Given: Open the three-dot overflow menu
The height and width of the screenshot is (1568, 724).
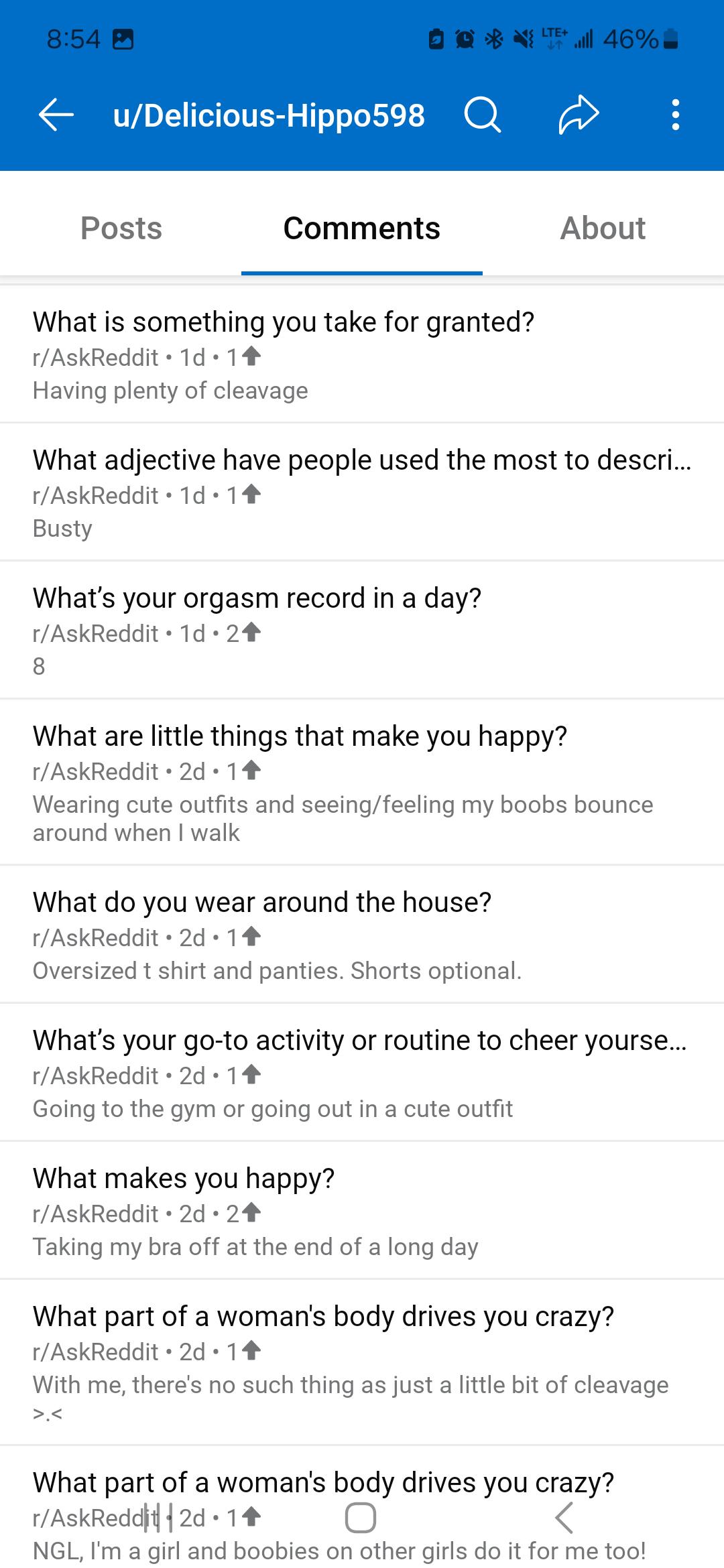Looking at the screenshot, I should [674, 114].
